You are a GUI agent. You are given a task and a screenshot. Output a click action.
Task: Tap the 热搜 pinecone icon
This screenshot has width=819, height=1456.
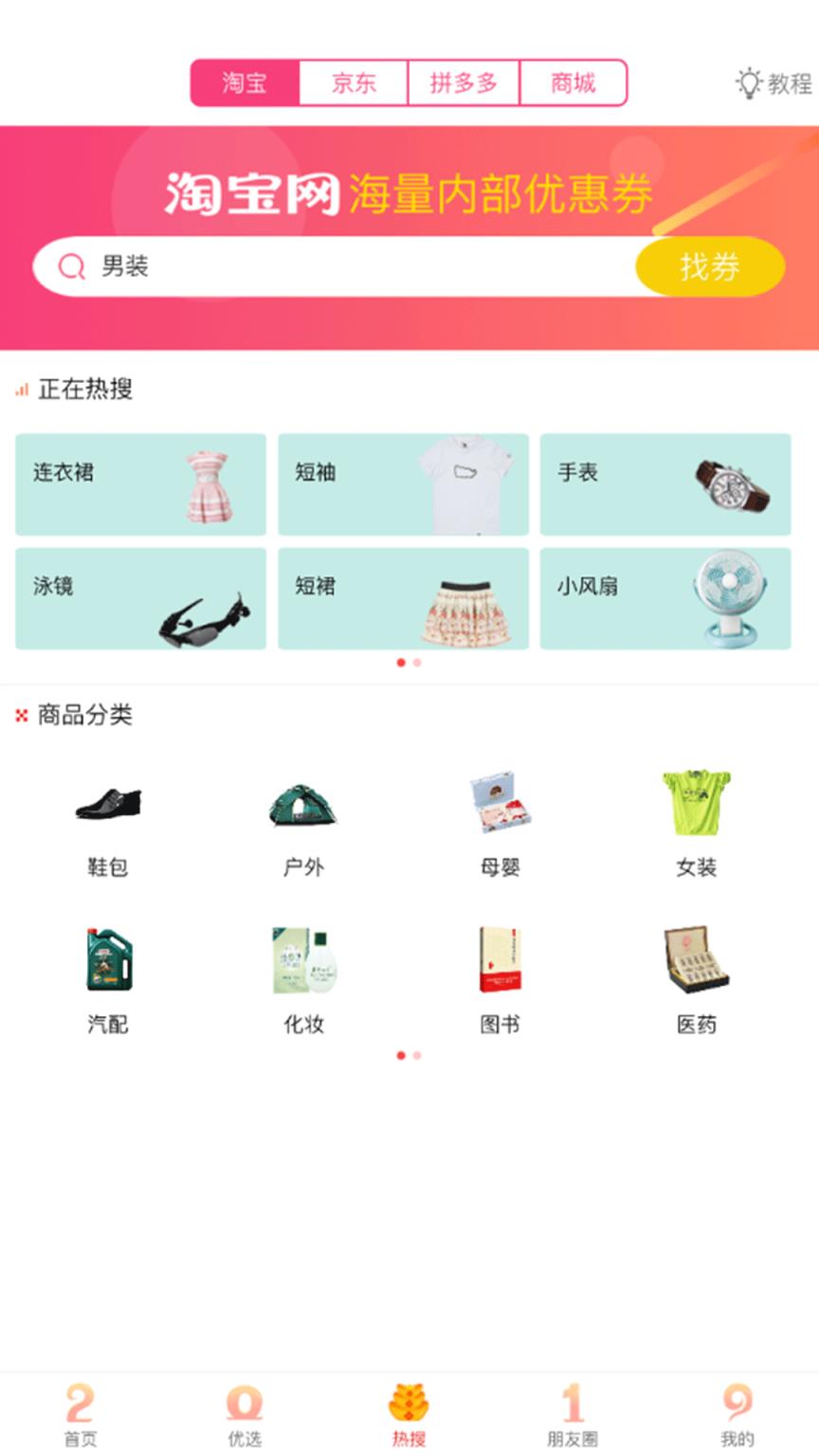coord(409,1397)
